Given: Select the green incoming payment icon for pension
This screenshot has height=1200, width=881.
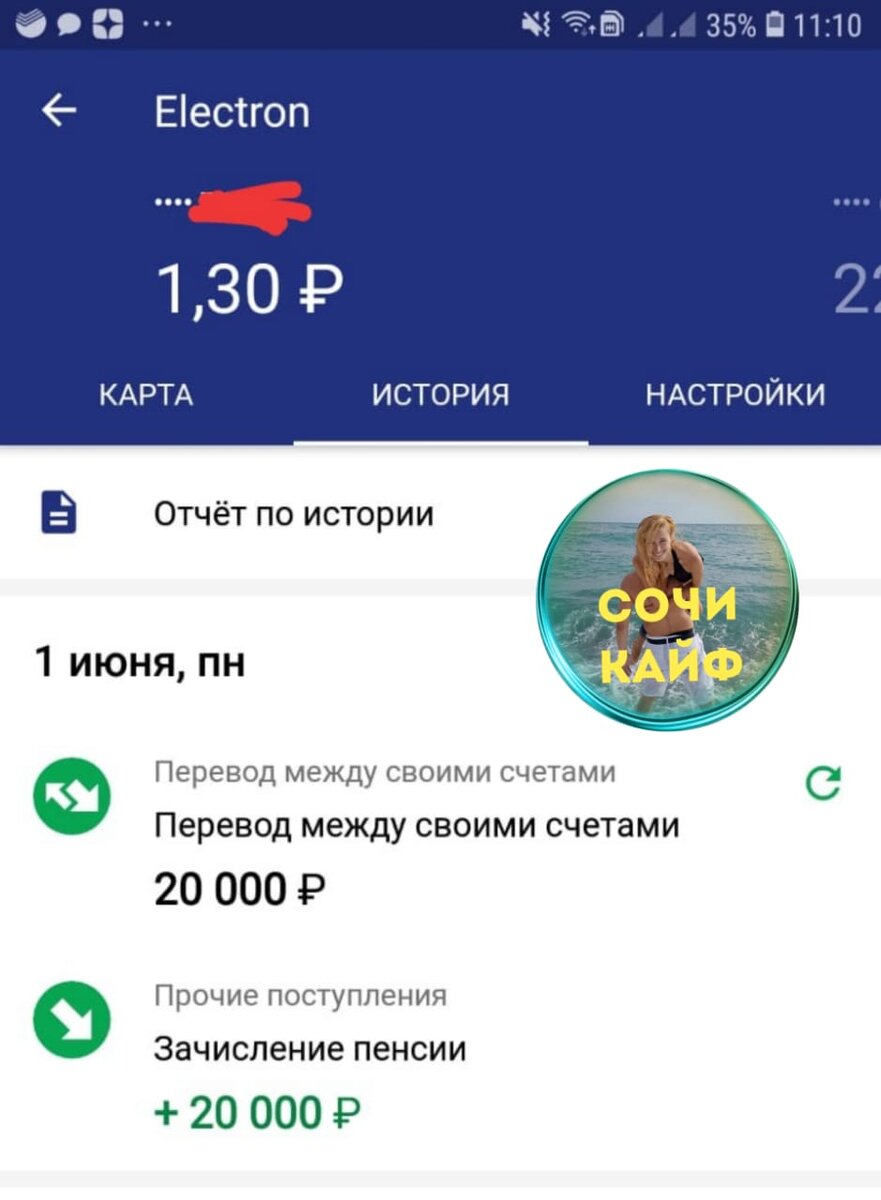Looking at the screenshot, I should 71,1019.
